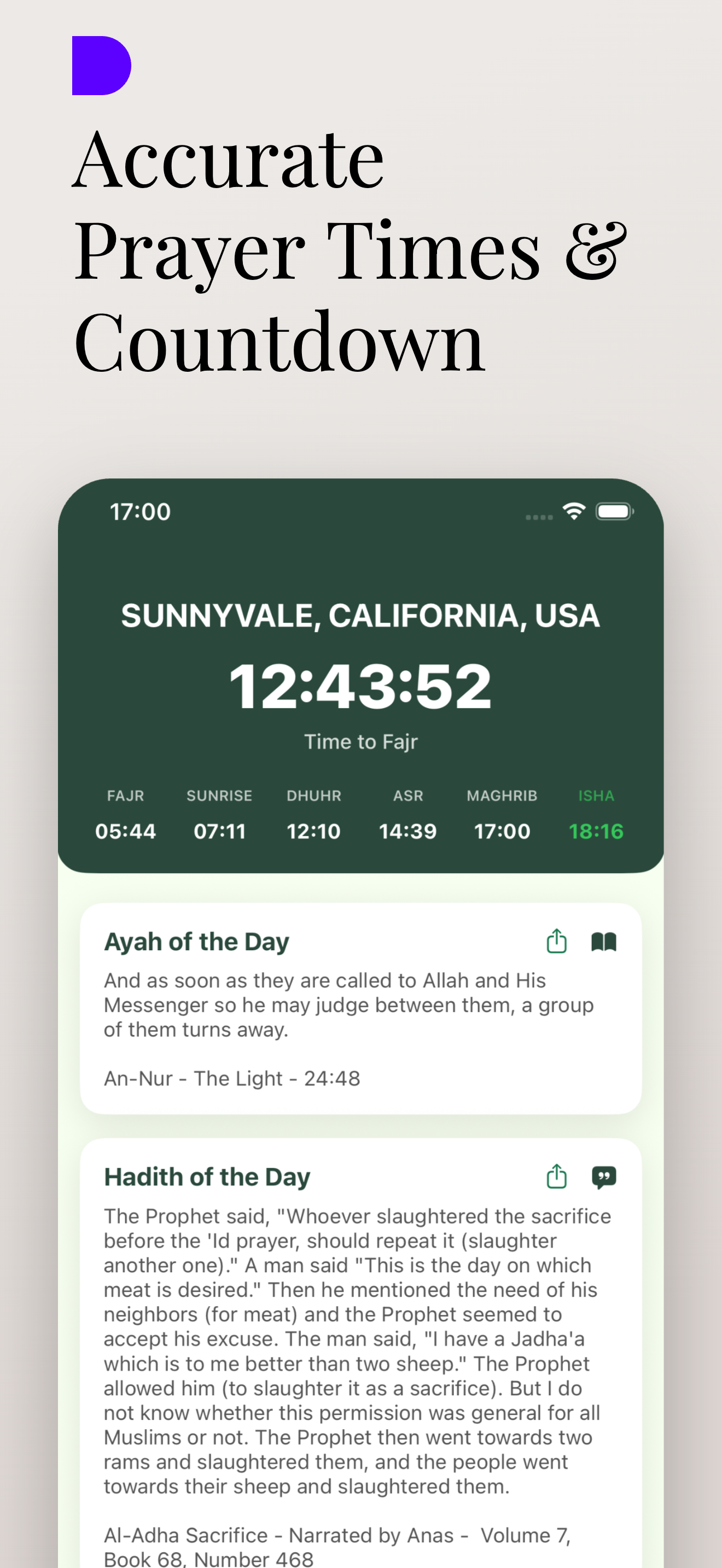Open the location Sunnyvale, California, USA
The height and width of the screenshot is (1568, 722).
360,617
